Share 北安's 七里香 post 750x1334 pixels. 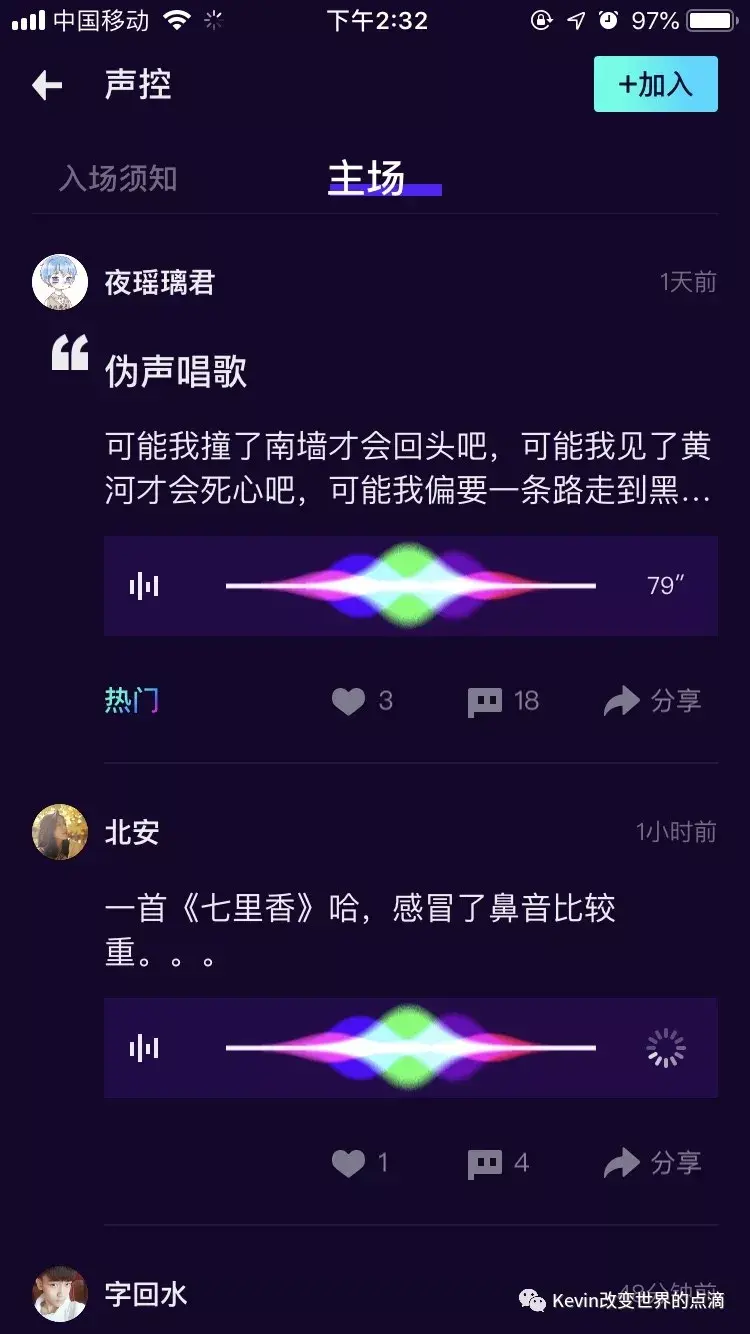click(x=652, y=1163)
